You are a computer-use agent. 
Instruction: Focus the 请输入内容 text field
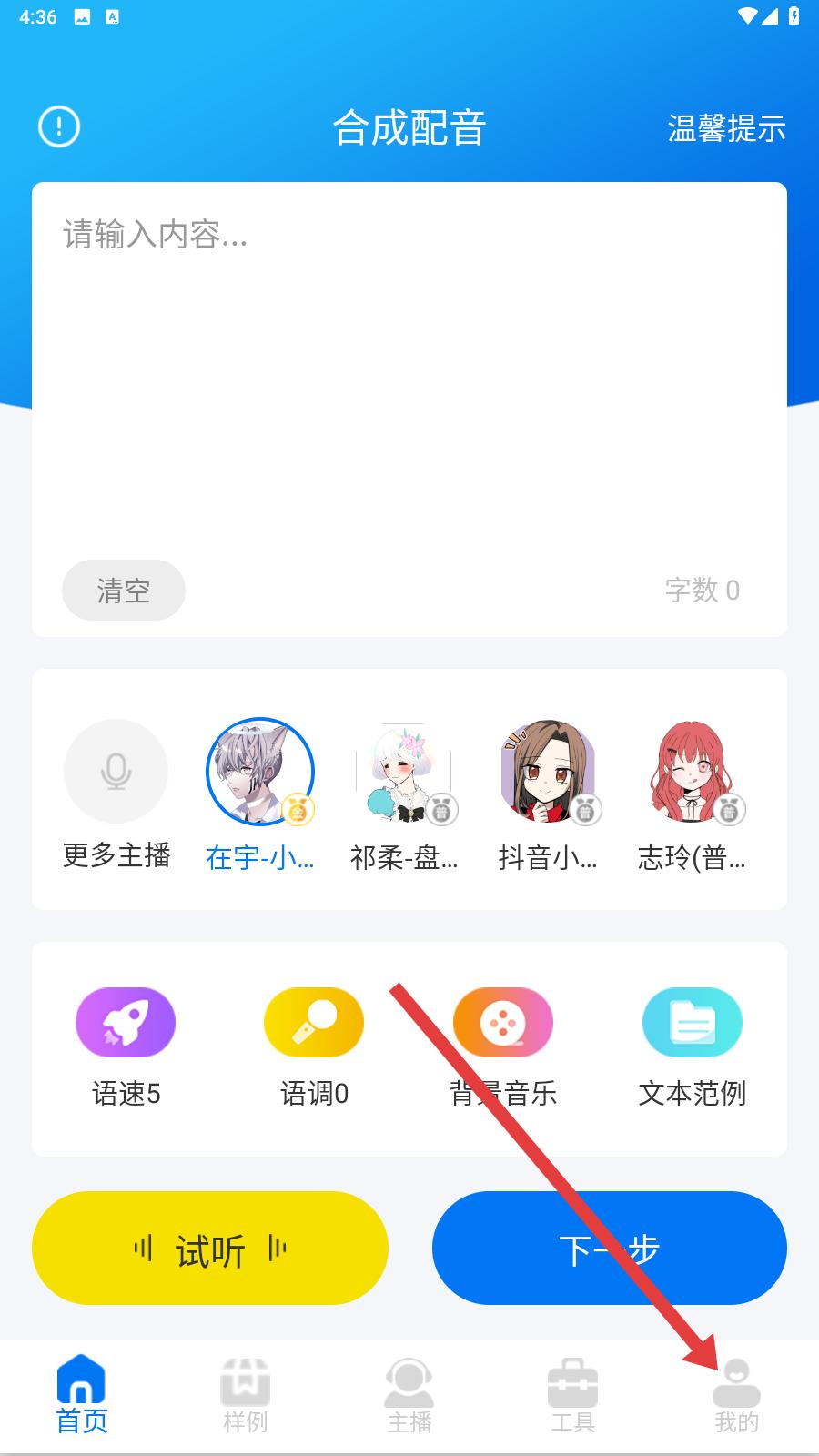(x=409, y=364)
